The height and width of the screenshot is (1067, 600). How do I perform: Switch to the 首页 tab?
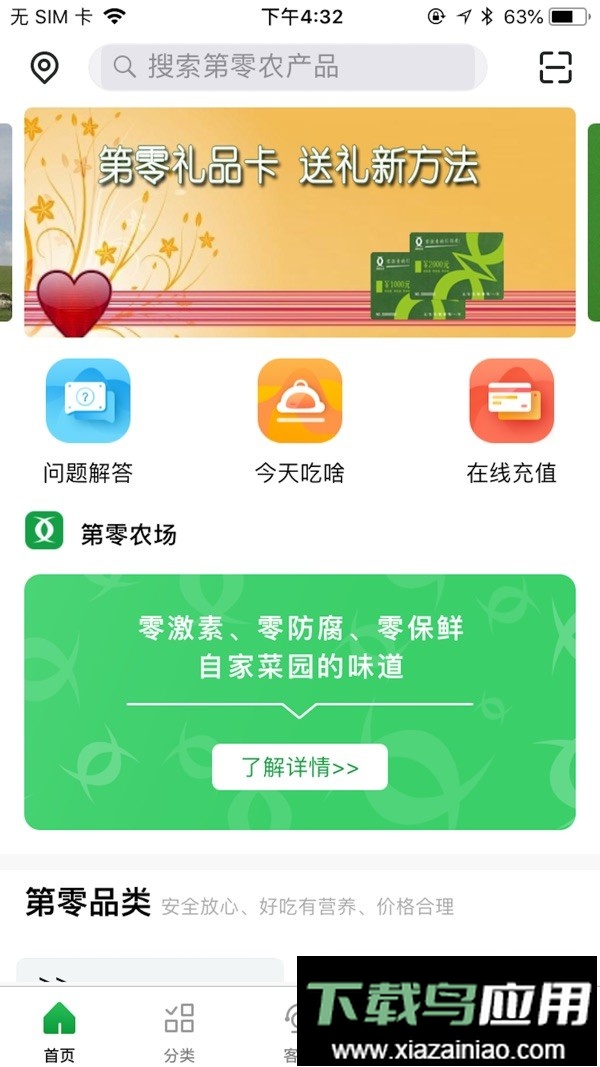point(59,1031)
